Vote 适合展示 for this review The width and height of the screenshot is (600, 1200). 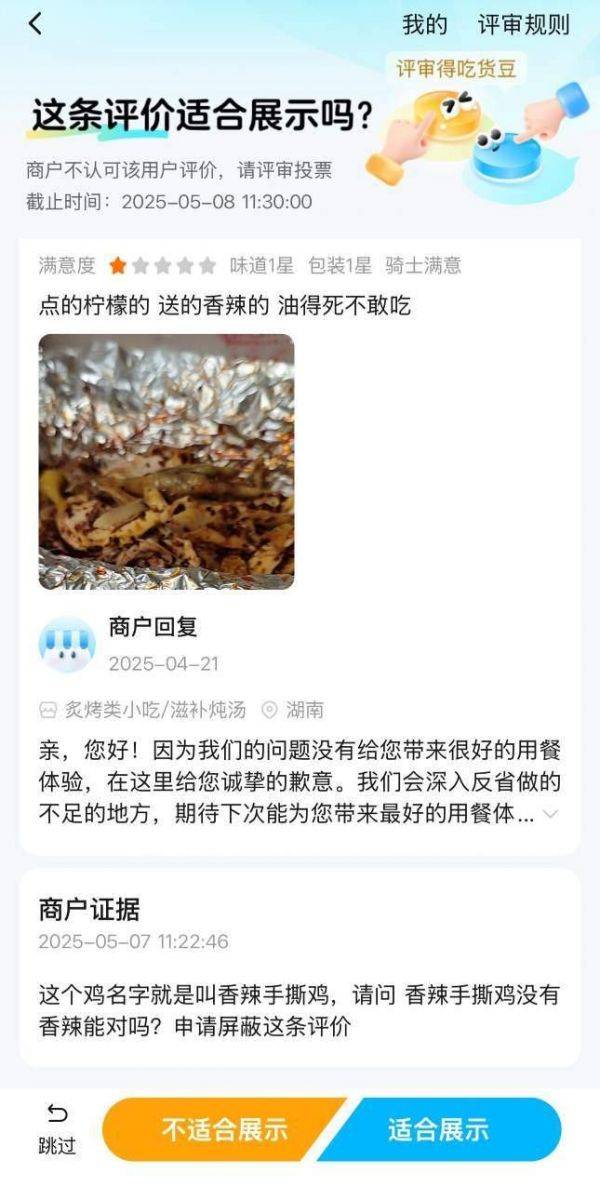point(442,1130)
